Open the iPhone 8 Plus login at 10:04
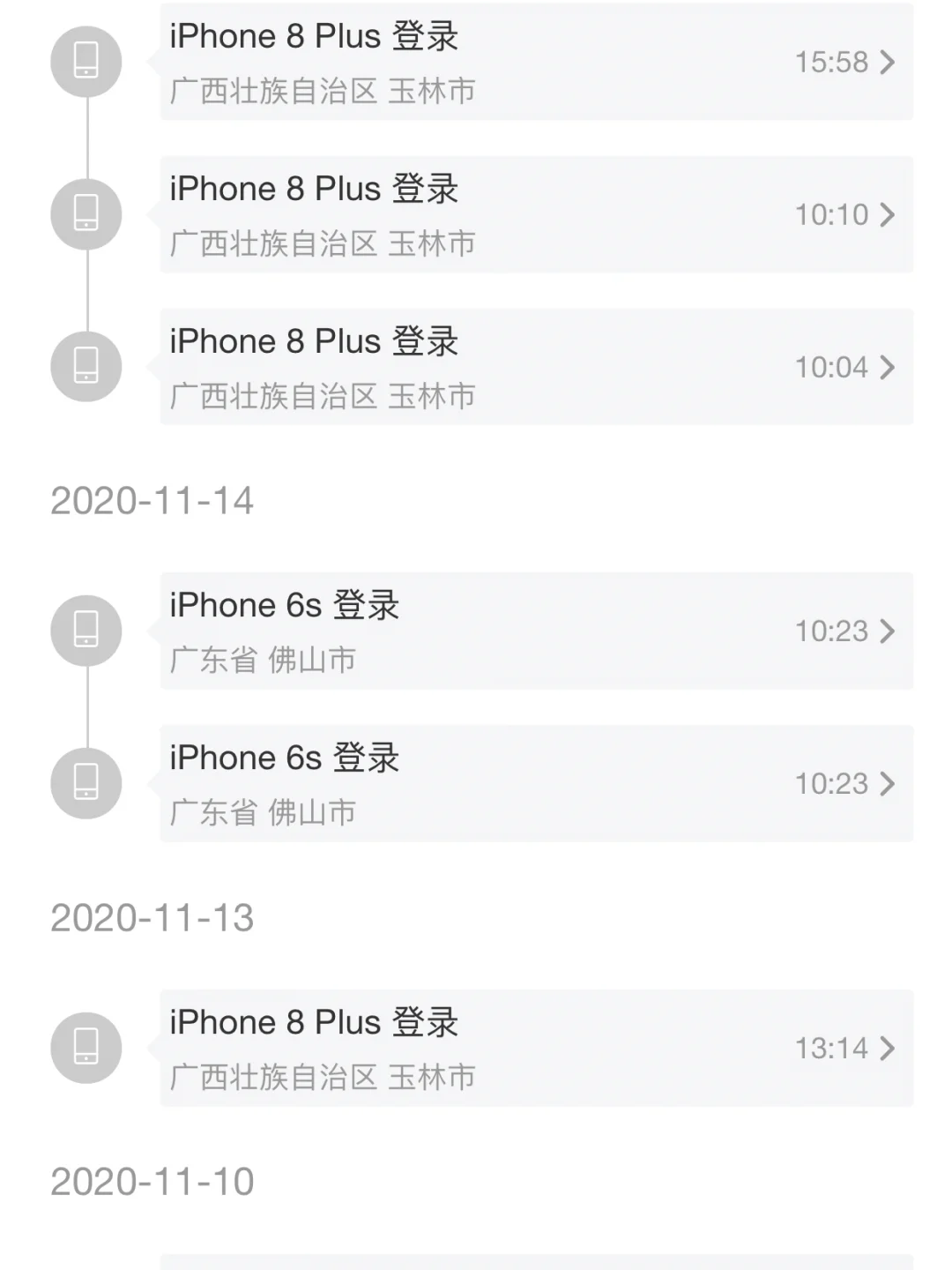Viewport: 952px width, 1270px height. pos(536,367)
